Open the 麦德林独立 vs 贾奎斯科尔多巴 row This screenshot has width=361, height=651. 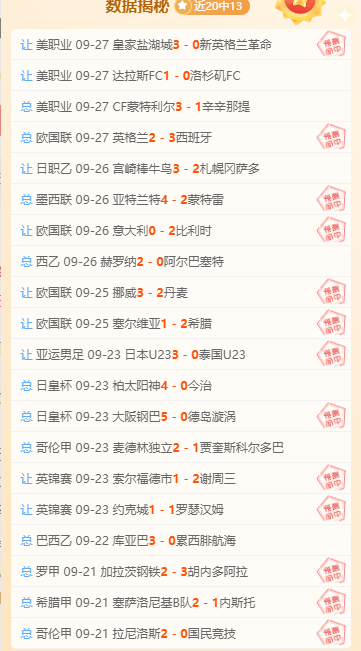181,448
